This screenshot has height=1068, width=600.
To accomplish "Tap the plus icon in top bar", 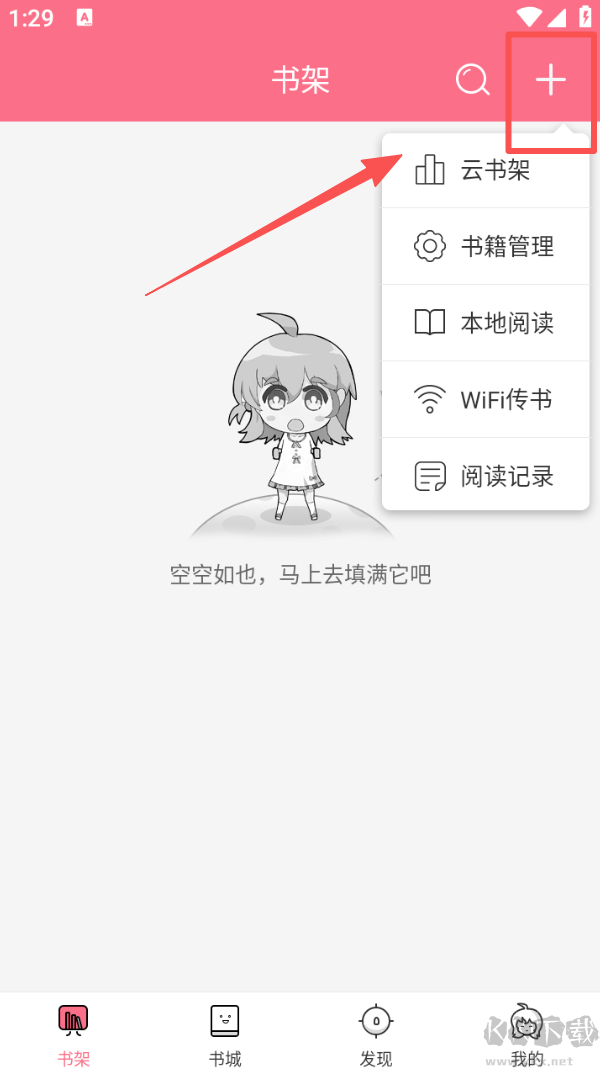I will pos(551,80).
